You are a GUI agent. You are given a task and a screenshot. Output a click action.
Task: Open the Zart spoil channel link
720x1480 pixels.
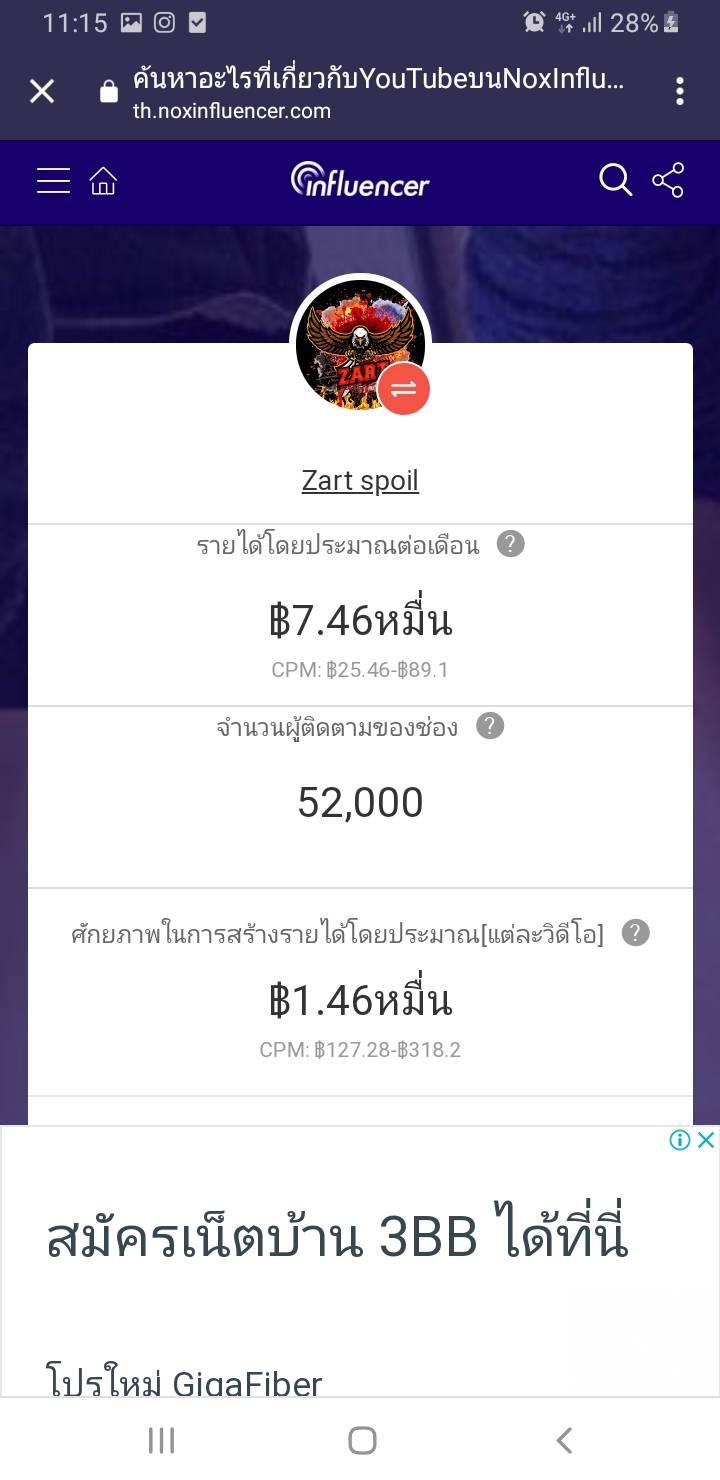click(360, 481)
